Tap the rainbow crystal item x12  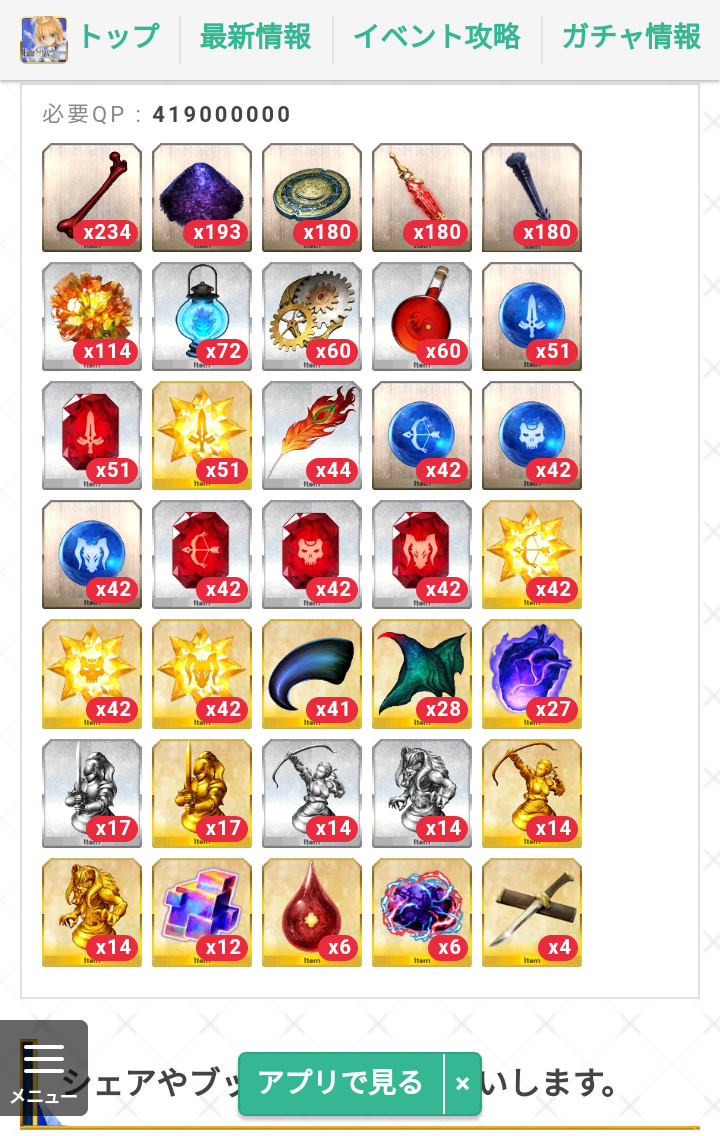click(202, 912)
